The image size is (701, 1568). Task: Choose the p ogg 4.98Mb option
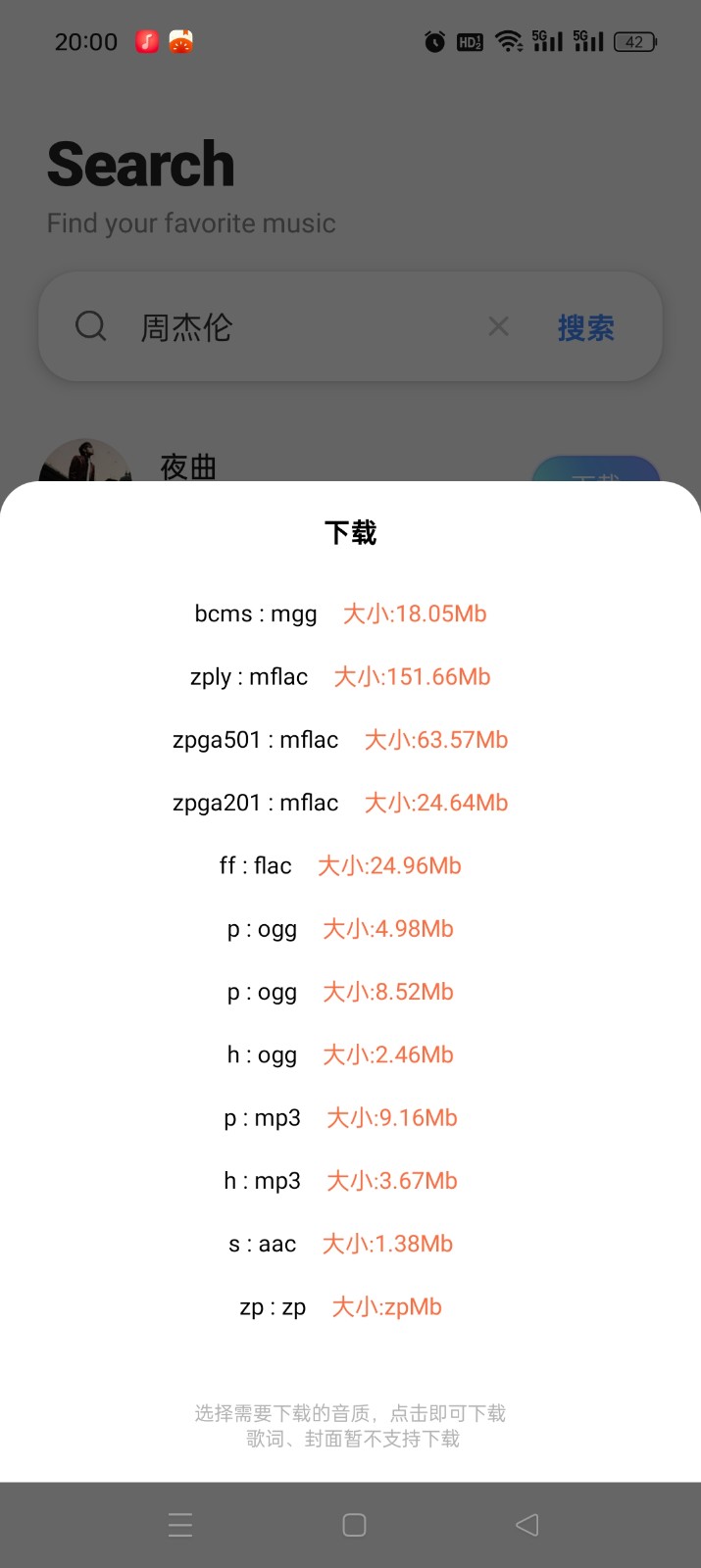click(340, 929)
